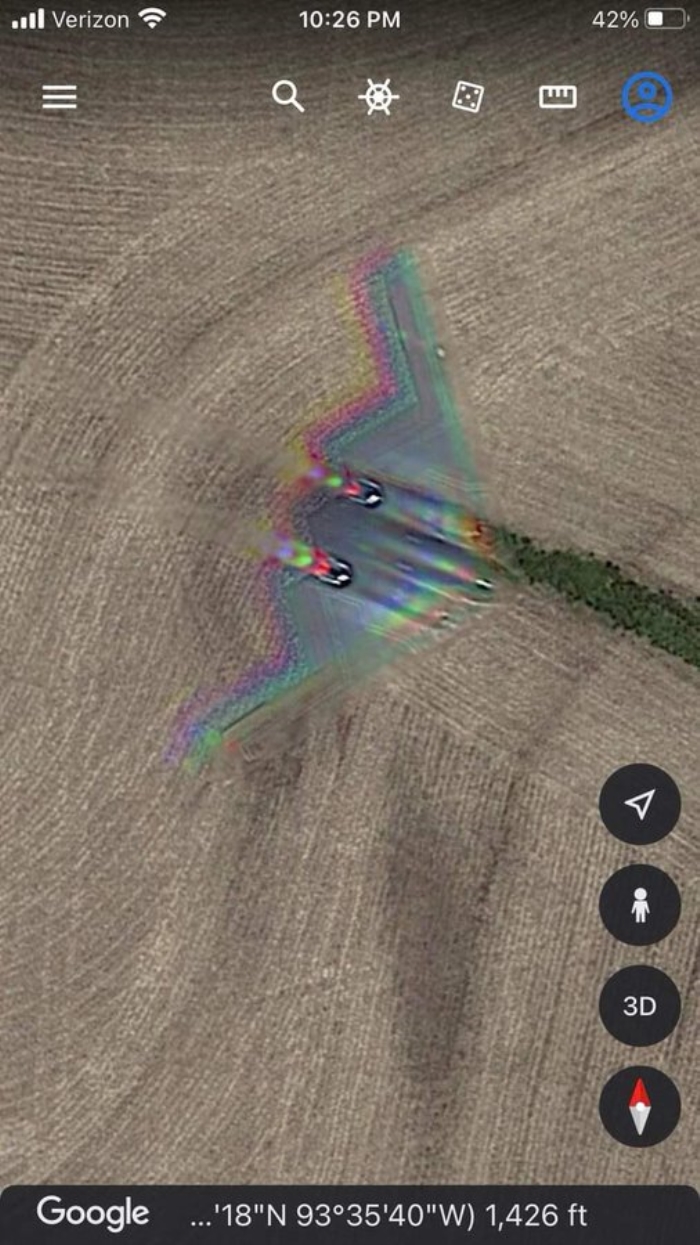The image size is (700, 1245).
Task: Open the hamburger menu
Action: pos(59,97)
